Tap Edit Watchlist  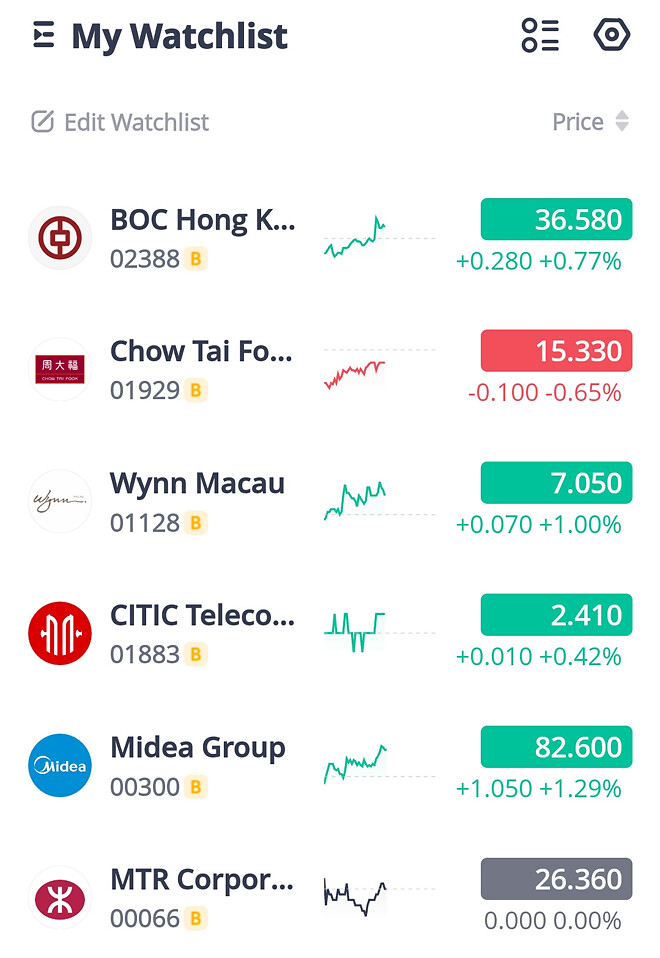pos(121,122)
